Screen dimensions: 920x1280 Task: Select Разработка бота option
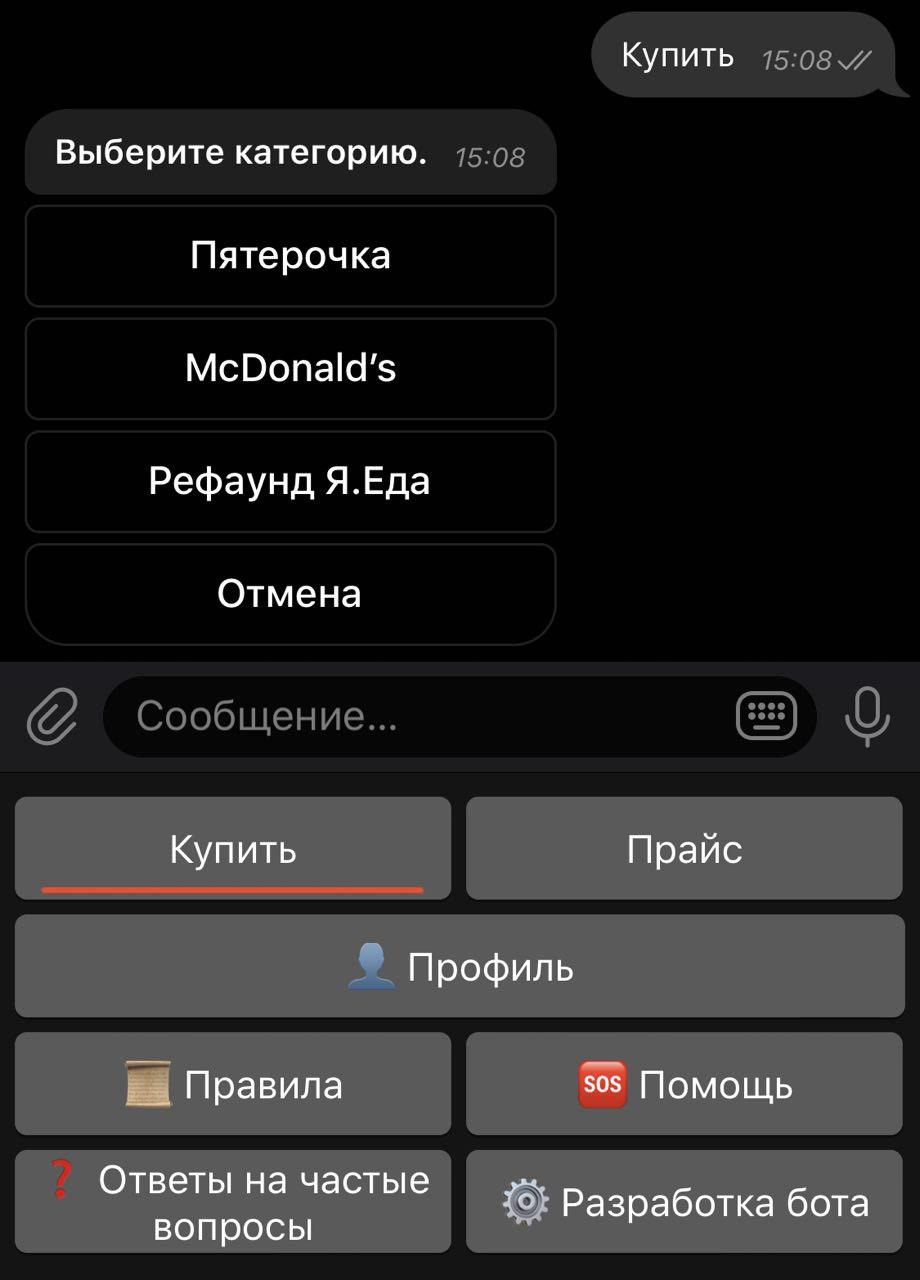685,1202
